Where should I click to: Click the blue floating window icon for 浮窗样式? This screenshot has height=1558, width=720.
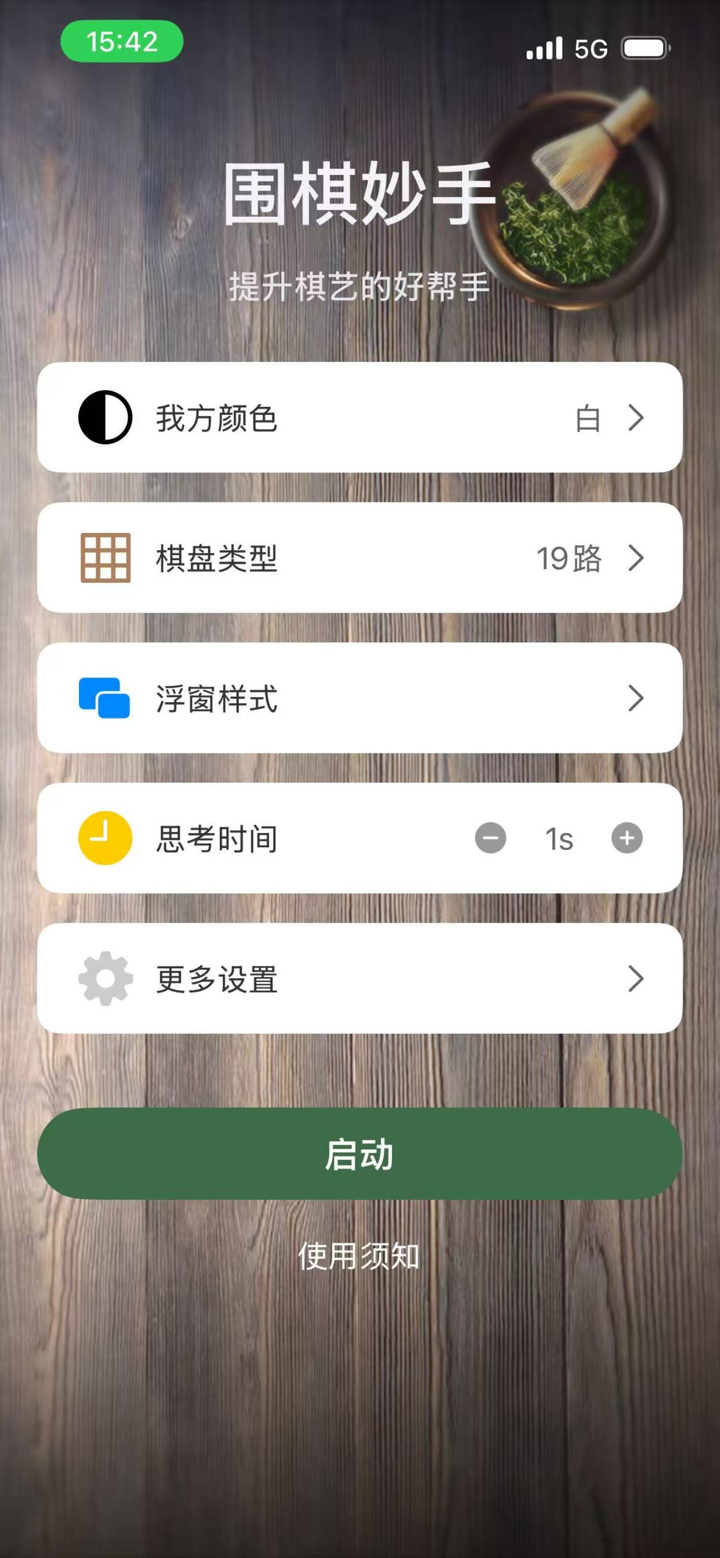click(104, 698)
